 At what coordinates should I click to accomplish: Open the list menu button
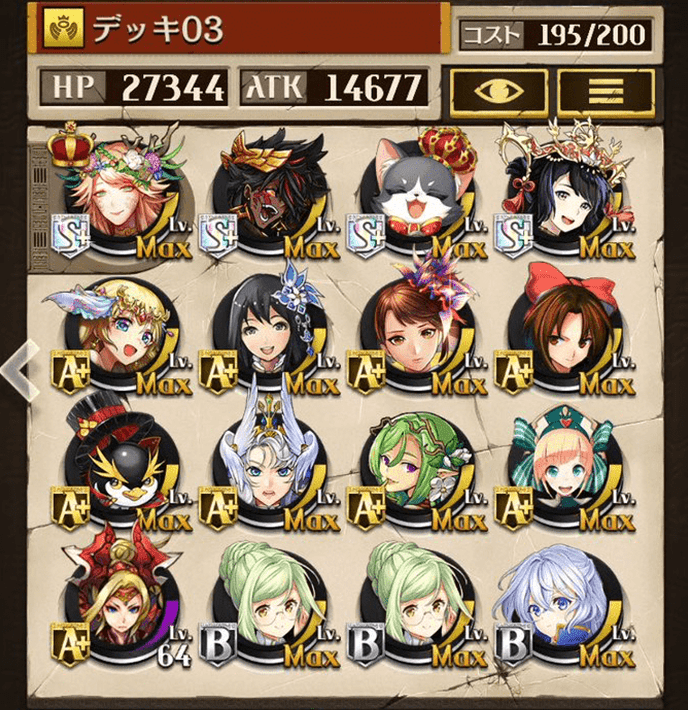(x=606, y=92)
